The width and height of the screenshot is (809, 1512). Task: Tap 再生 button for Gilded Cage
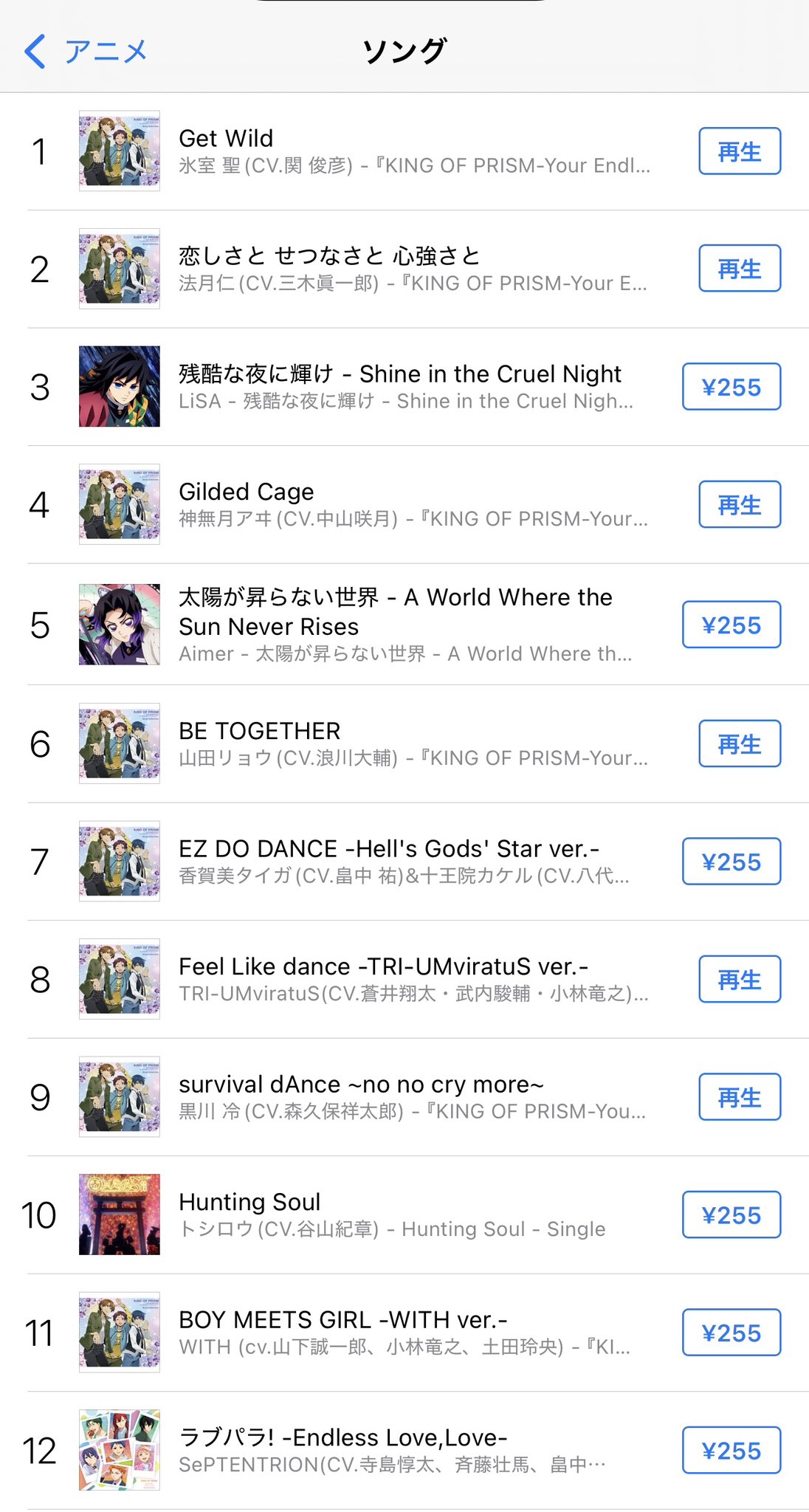[x=739, y=505]
